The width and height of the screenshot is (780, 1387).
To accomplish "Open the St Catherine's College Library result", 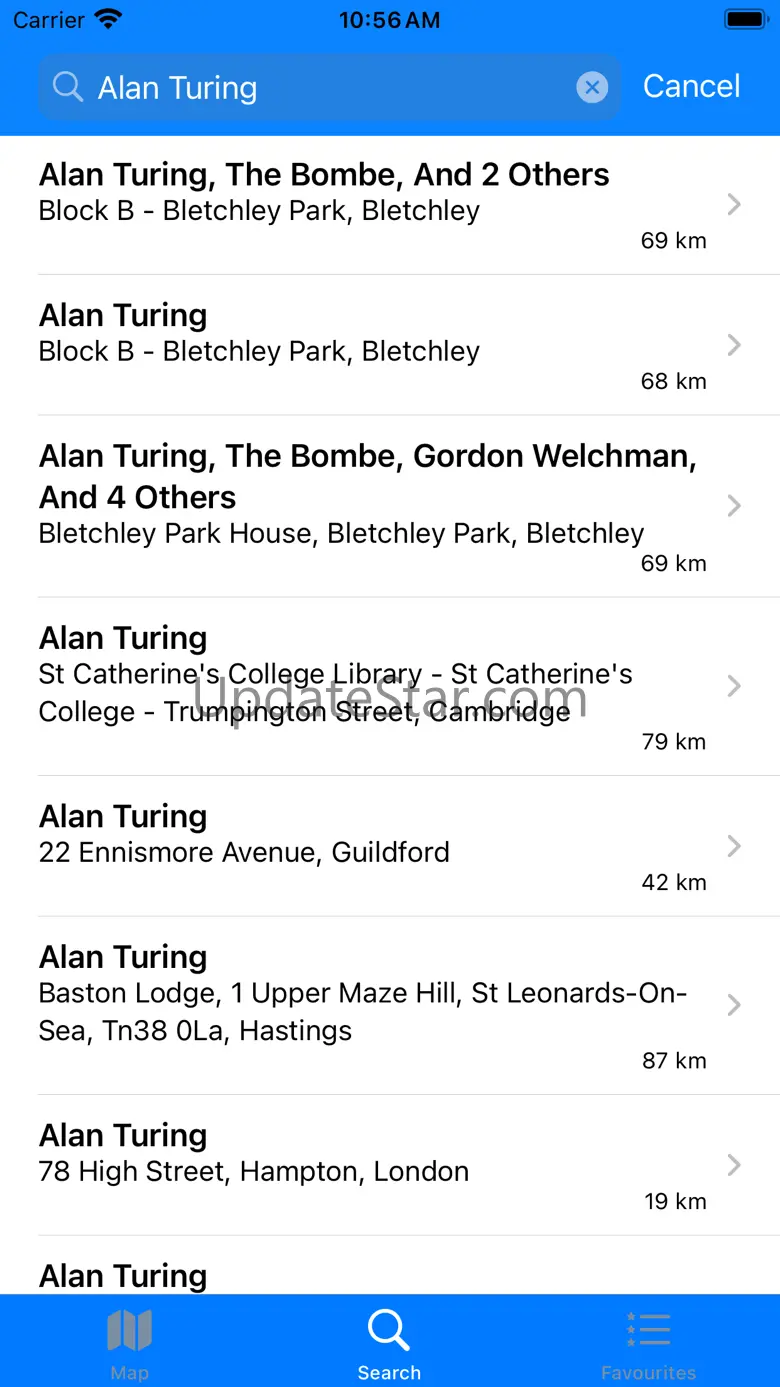I will coord(390,687).
